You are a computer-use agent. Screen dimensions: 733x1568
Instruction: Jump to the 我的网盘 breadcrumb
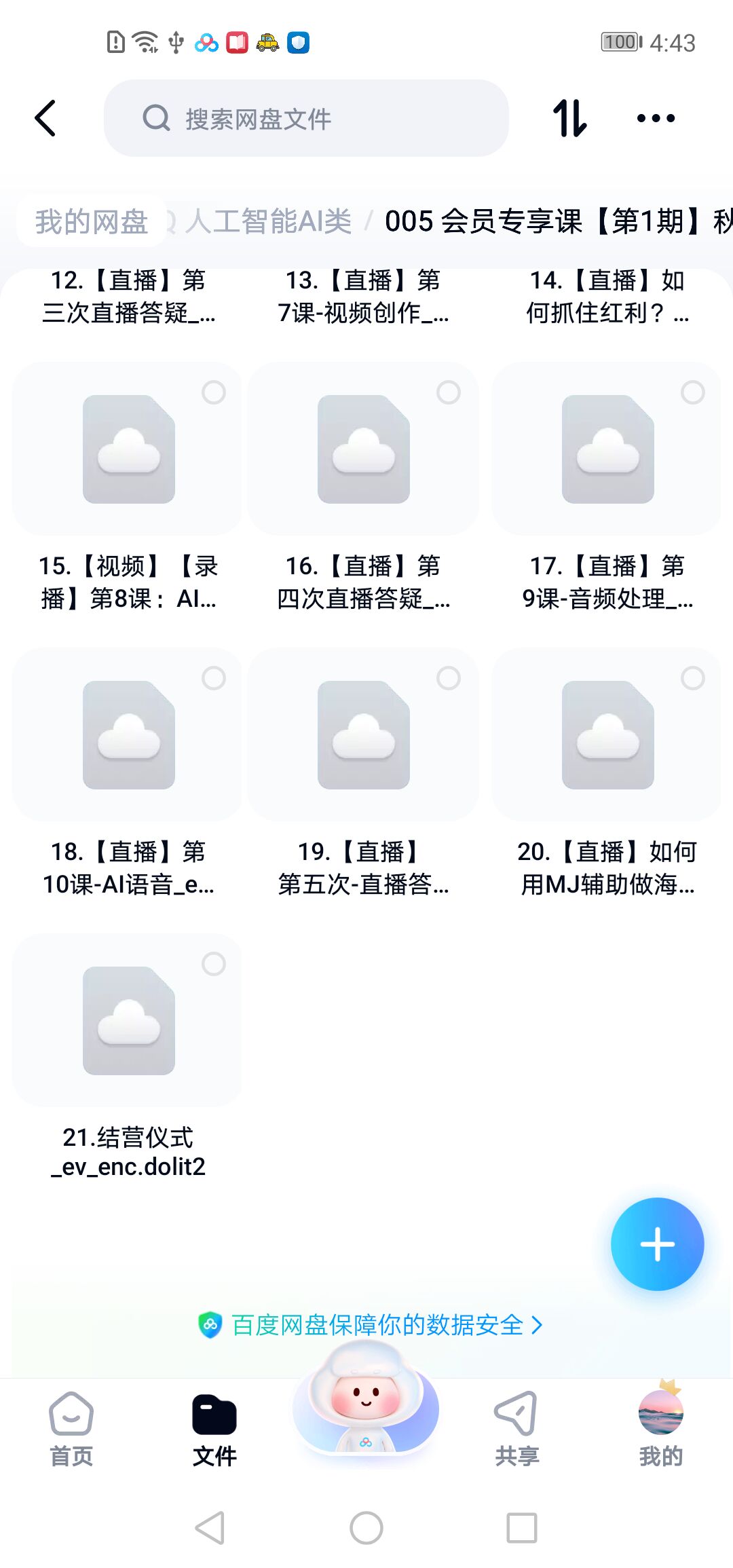pos(92,221)
